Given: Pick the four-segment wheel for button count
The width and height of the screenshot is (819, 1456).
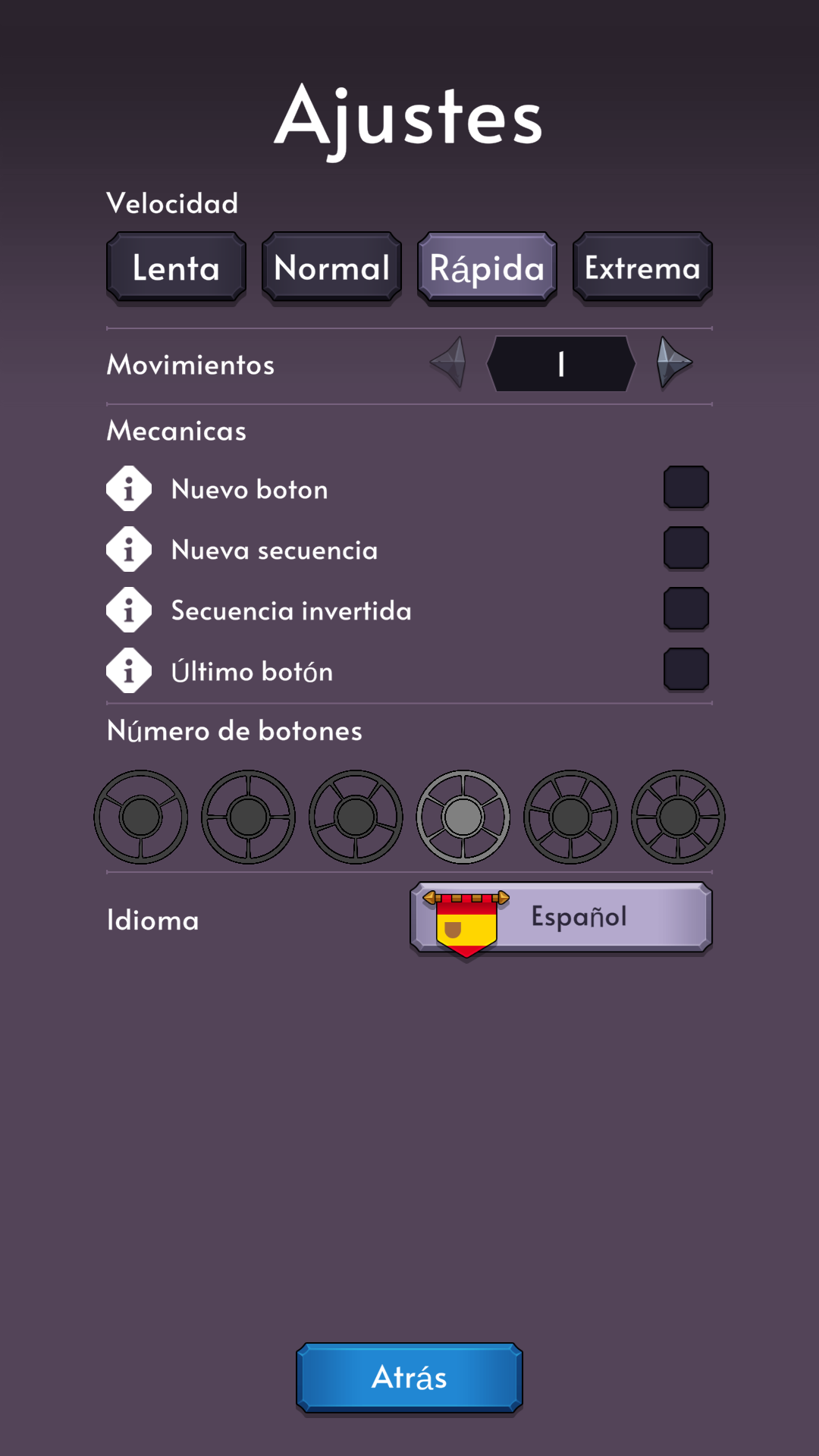Looking at the screenshot, I should click(x=248, y=817).
